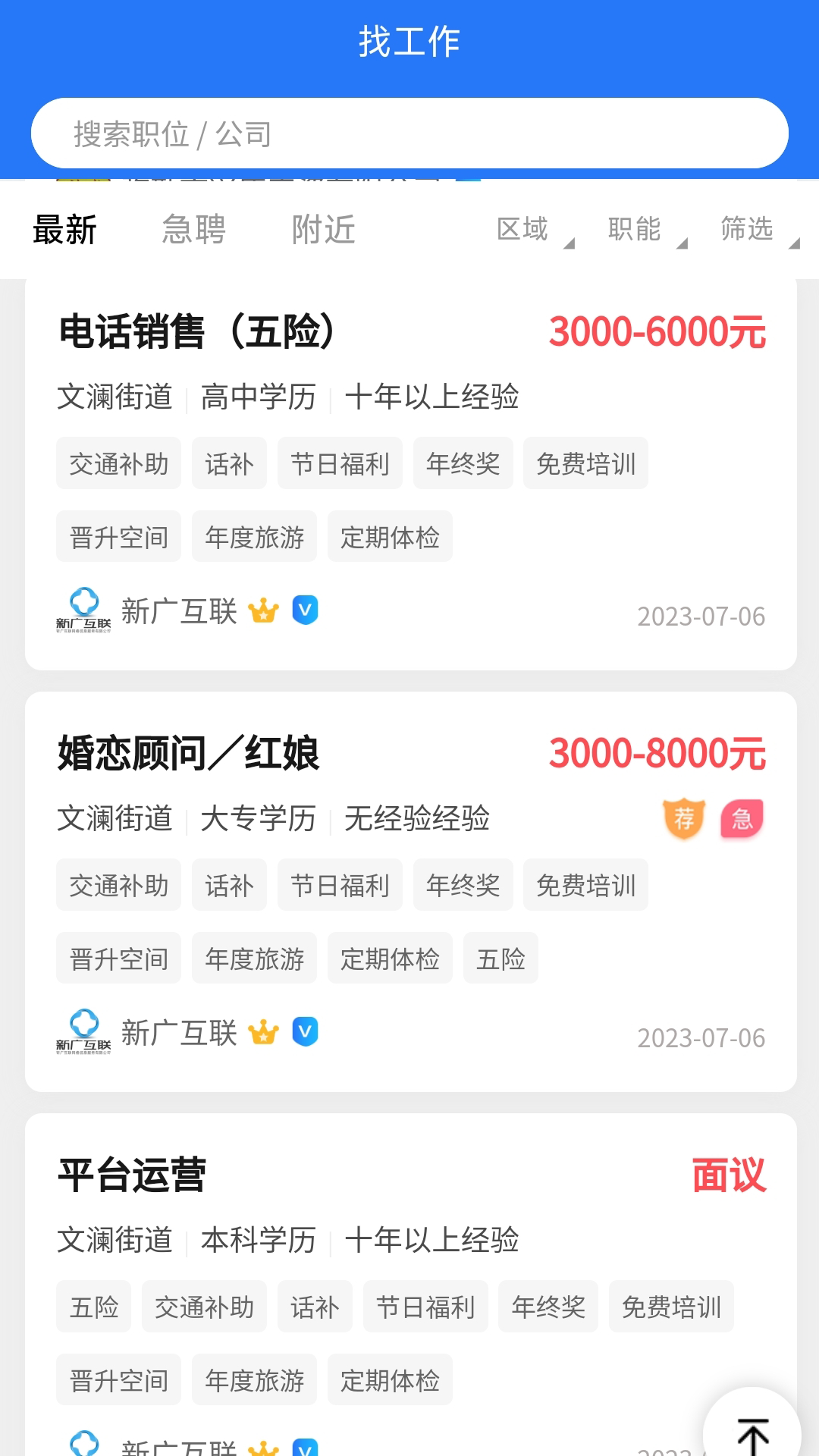Click the blue V verification badge on first card
This screenshot has width=819, height=1456.
[306, 610]
